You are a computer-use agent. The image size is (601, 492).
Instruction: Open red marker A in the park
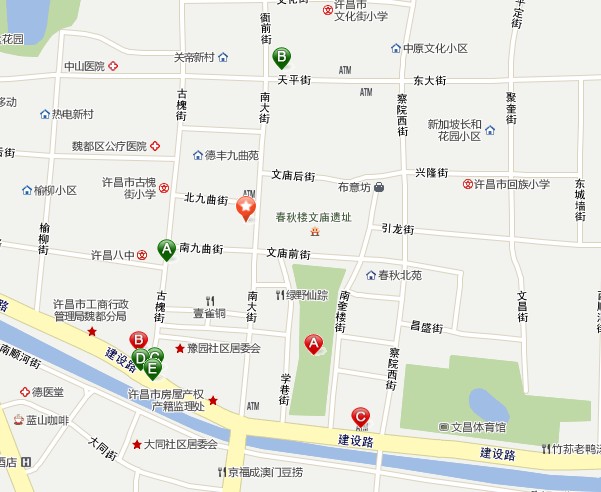tap(314, 345)
